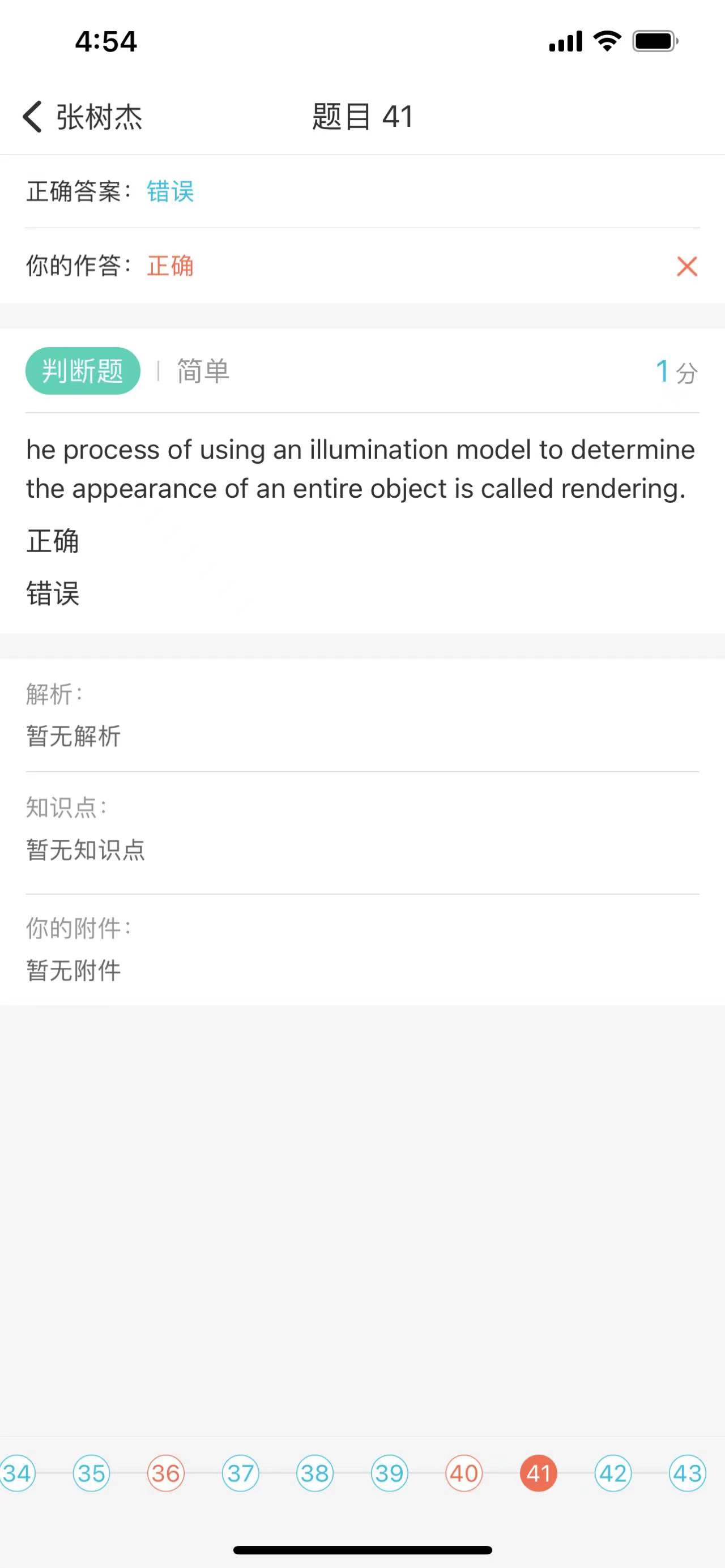Jump to question 35

coord(91,1473)
